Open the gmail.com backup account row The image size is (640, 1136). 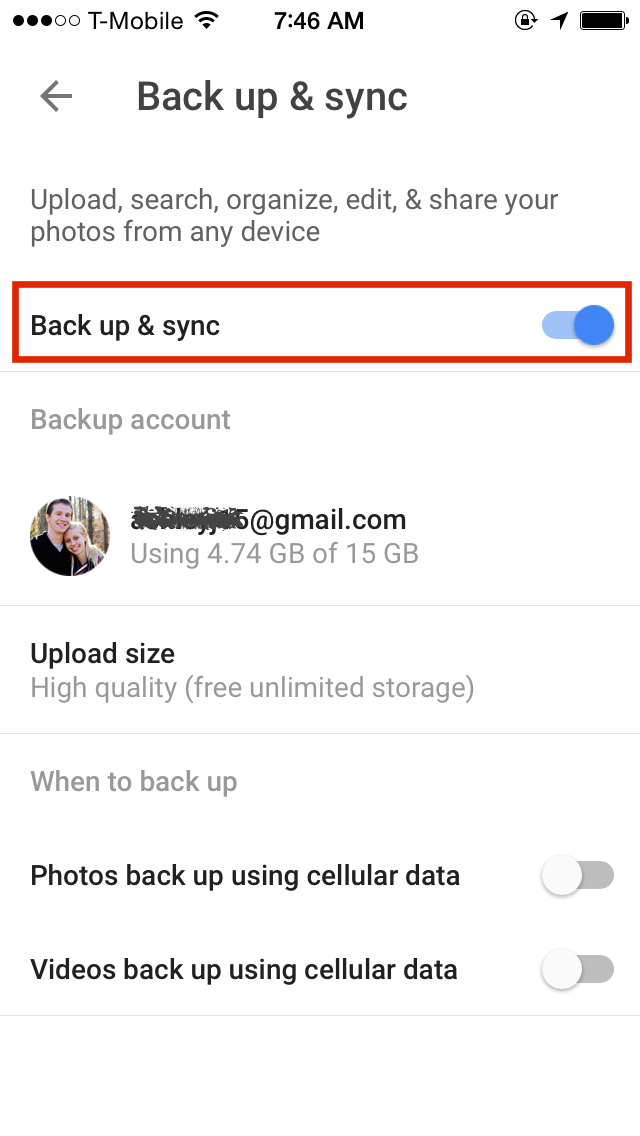tap(320, 536)
